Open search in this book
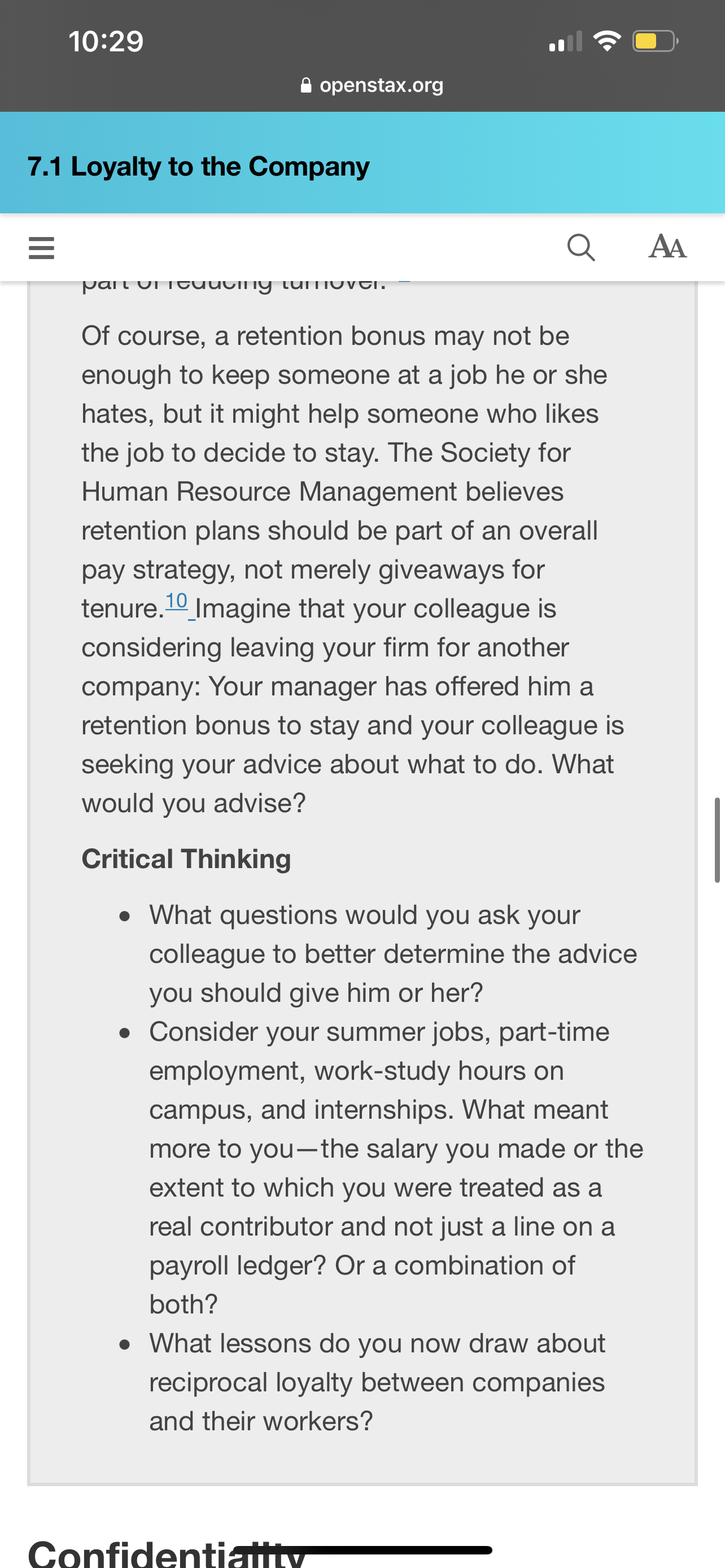Viewport: 725px width, 1568px height. pyautogui.click(x=580, y=248)
